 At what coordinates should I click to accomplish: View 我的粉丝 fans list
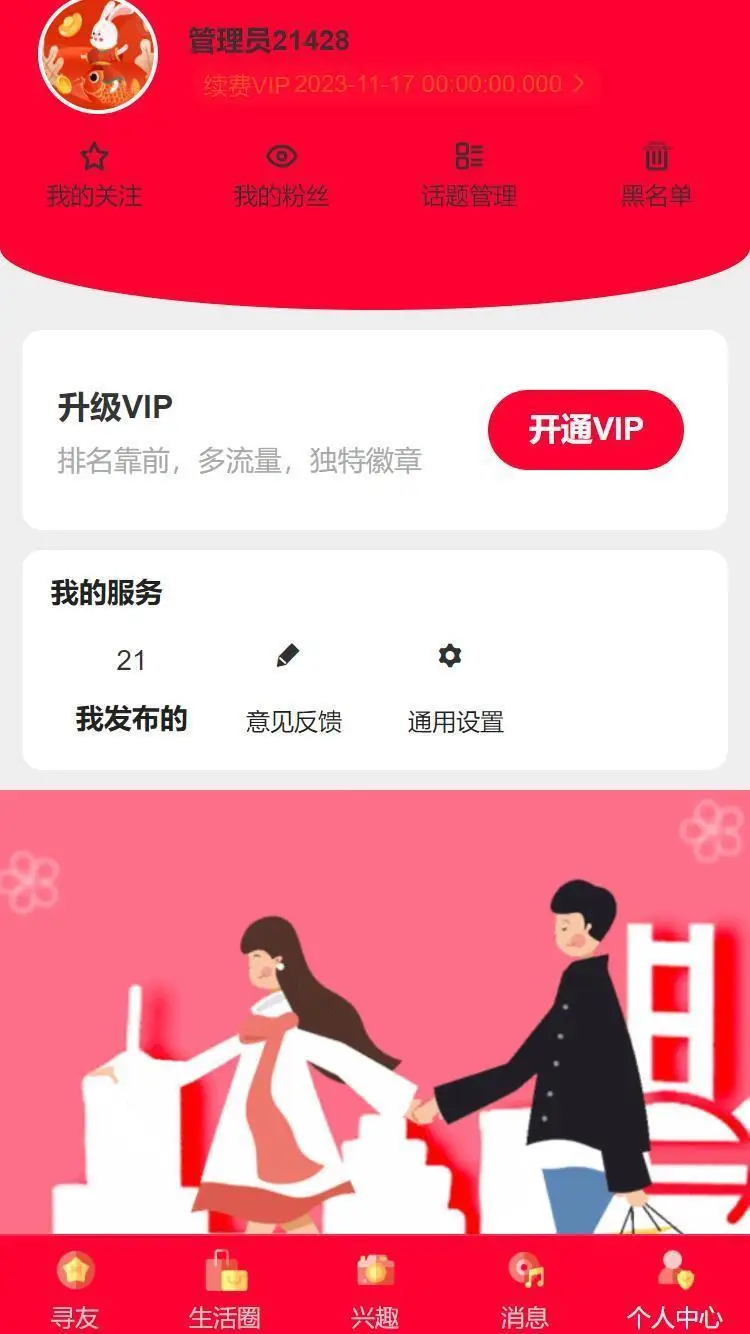[x=281, y=175]
